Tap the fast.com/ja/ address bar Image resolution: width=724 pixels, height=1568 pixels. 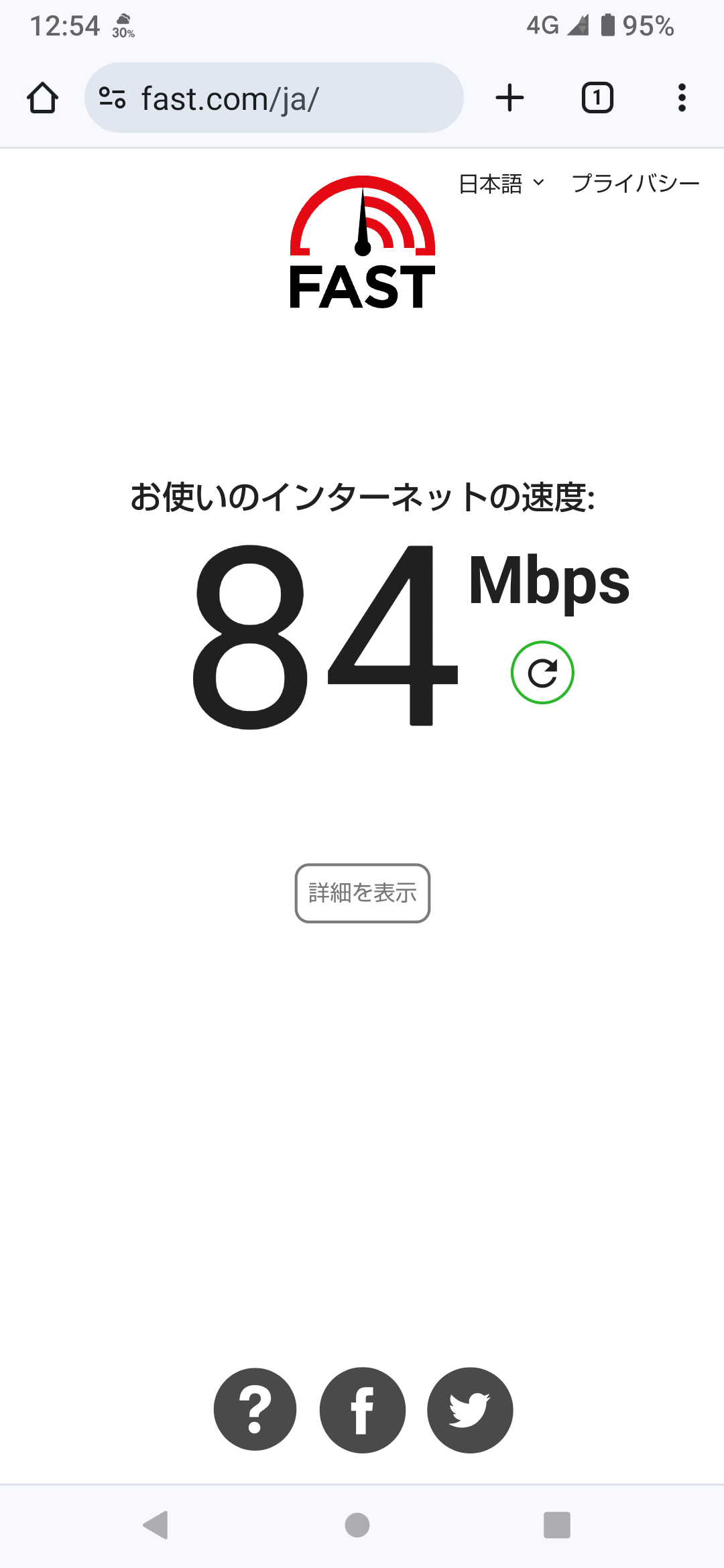click(x=274, y=98)
